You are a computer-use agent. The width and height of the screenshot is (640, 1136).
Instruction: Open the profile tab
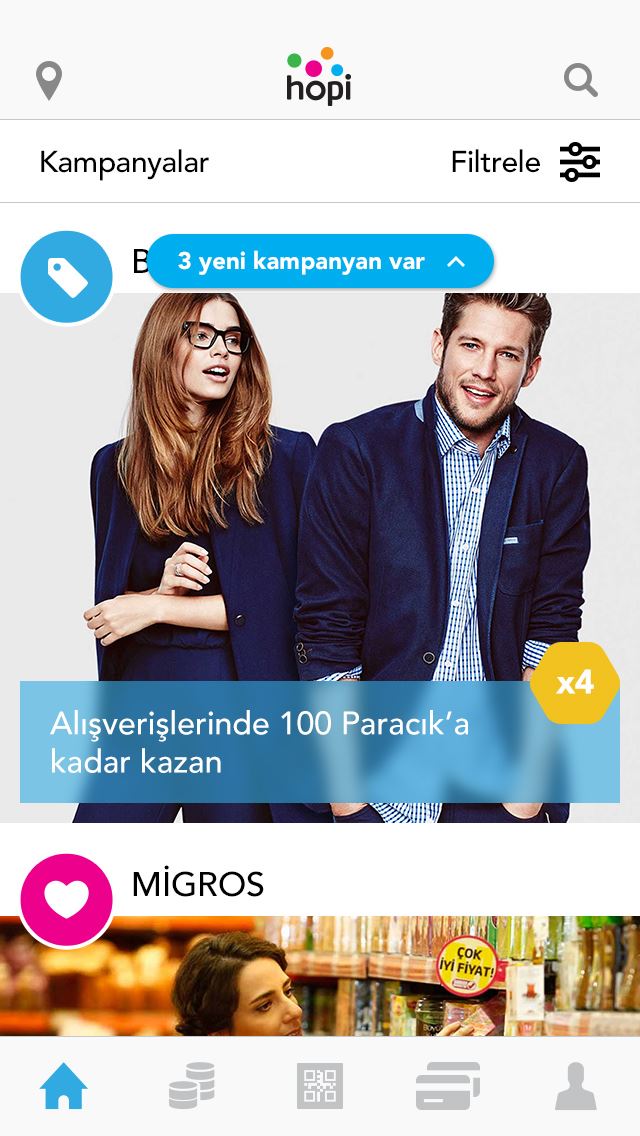pyautogui.click(x=575, y=1085)
